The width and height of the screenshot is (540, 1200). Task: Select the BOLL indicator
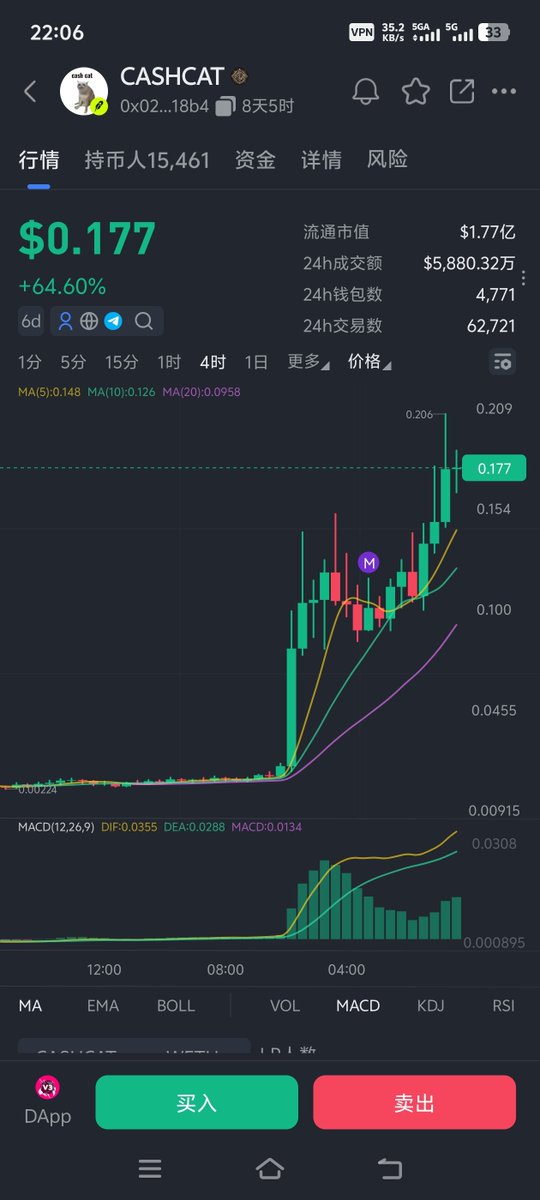[x=176, y=1006]
